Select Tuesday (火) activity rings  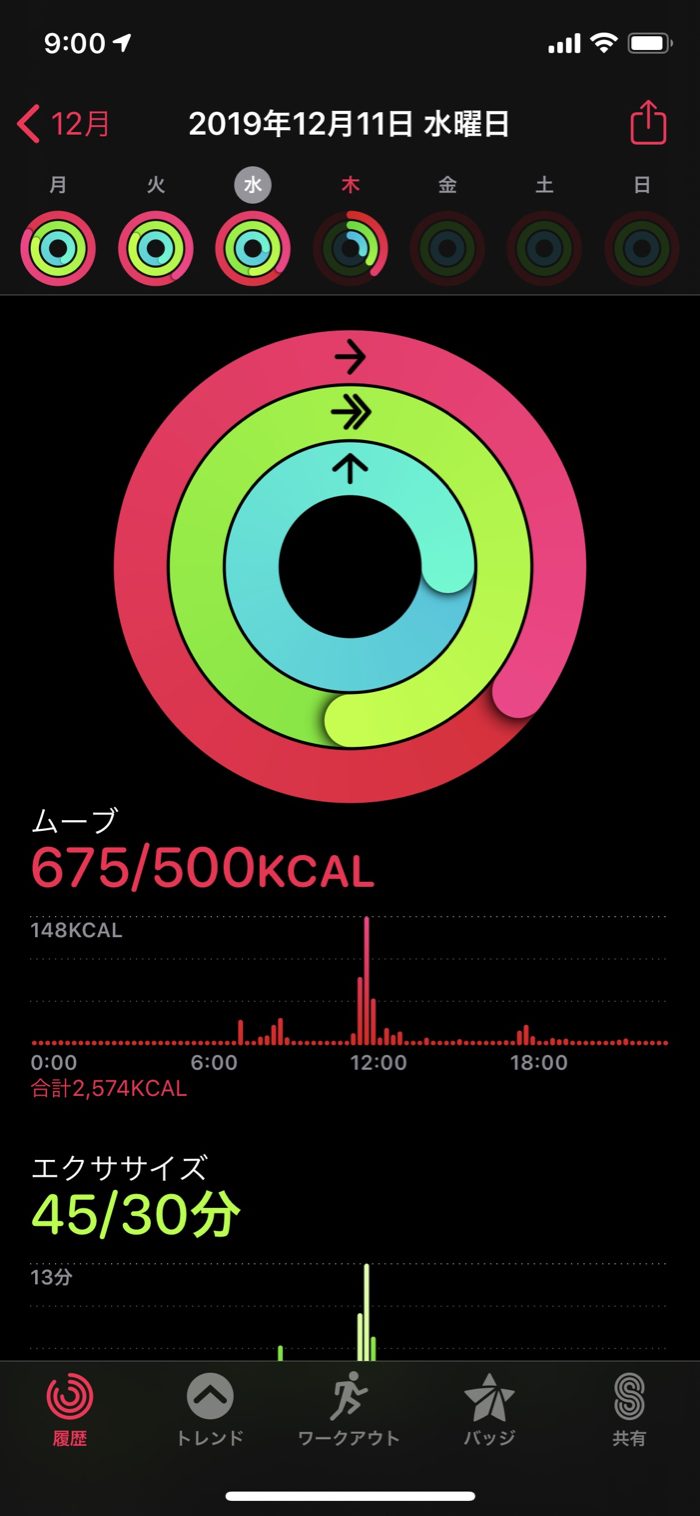click(155, 248)
